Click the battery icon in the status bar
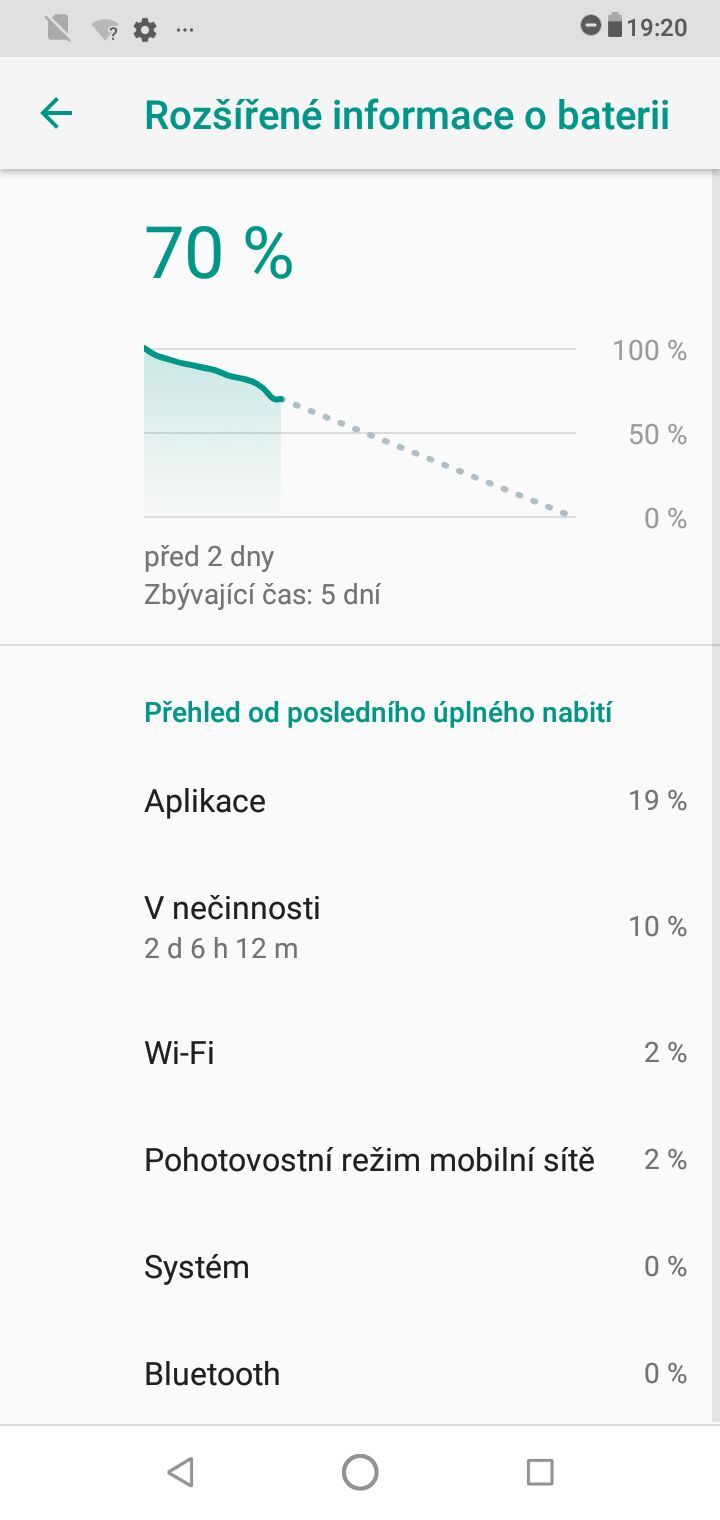Viewport: 720px width, 1520px height. [613, 28]
